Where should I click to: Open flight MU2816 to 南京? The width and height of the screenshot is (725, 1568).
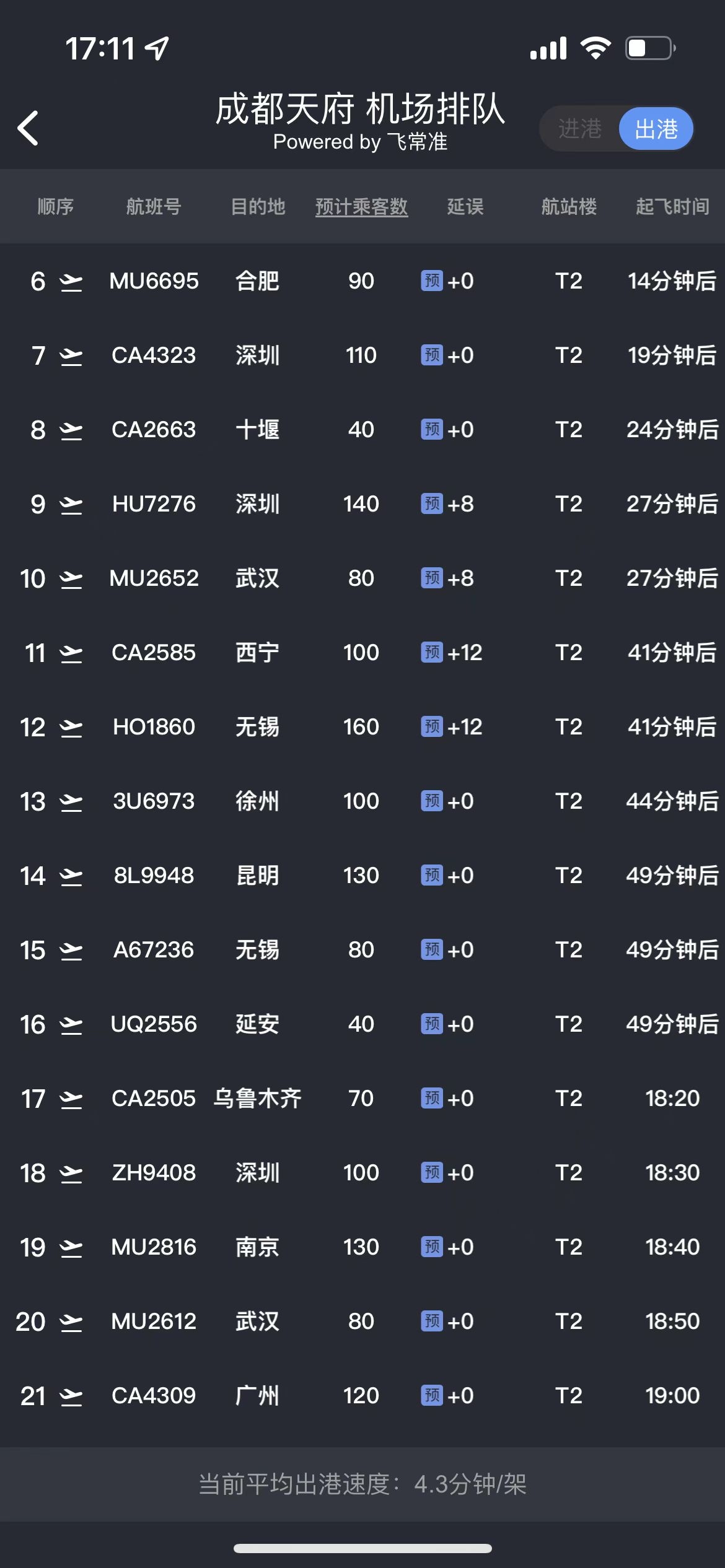[x=154, y=1247]
